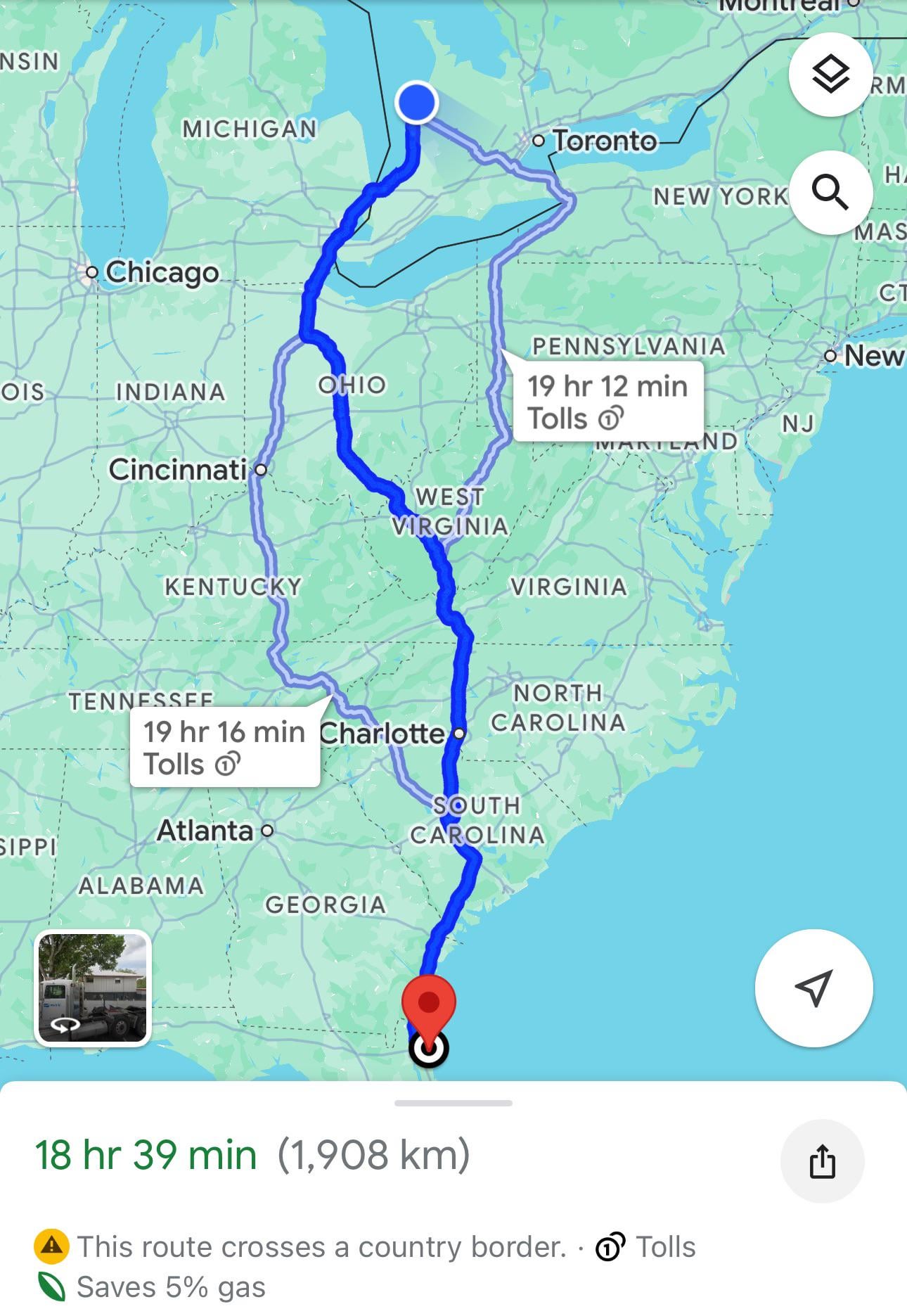907x1316 pixels.
Task: Share this route's directions
Action: (x=822, y=1161)
